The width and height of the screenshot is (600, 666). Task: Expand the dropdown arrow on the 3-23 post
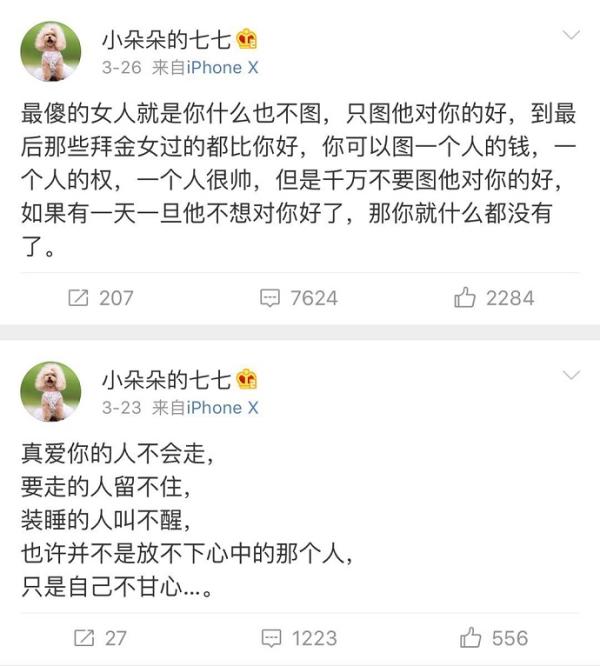point(571,376)
